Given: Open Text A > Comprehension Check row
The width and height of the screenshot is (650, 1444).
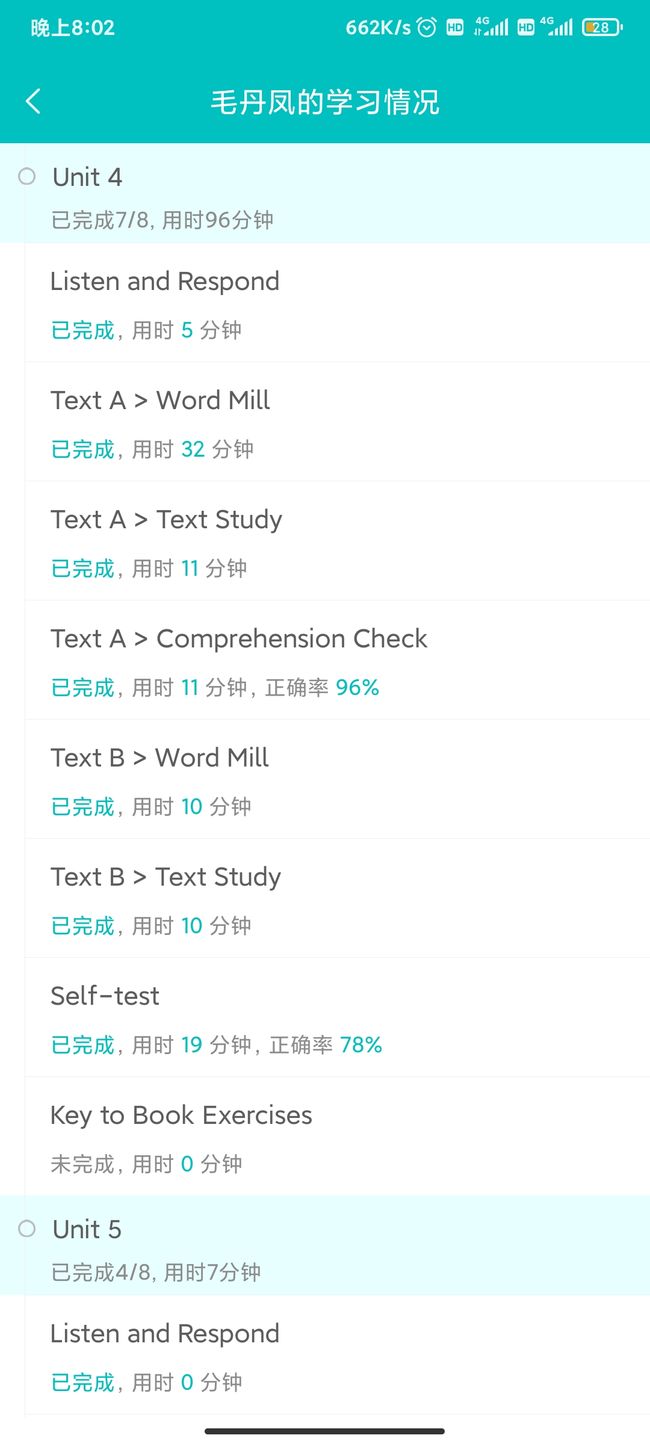Looking at the screenshot, I should point(337,659).
